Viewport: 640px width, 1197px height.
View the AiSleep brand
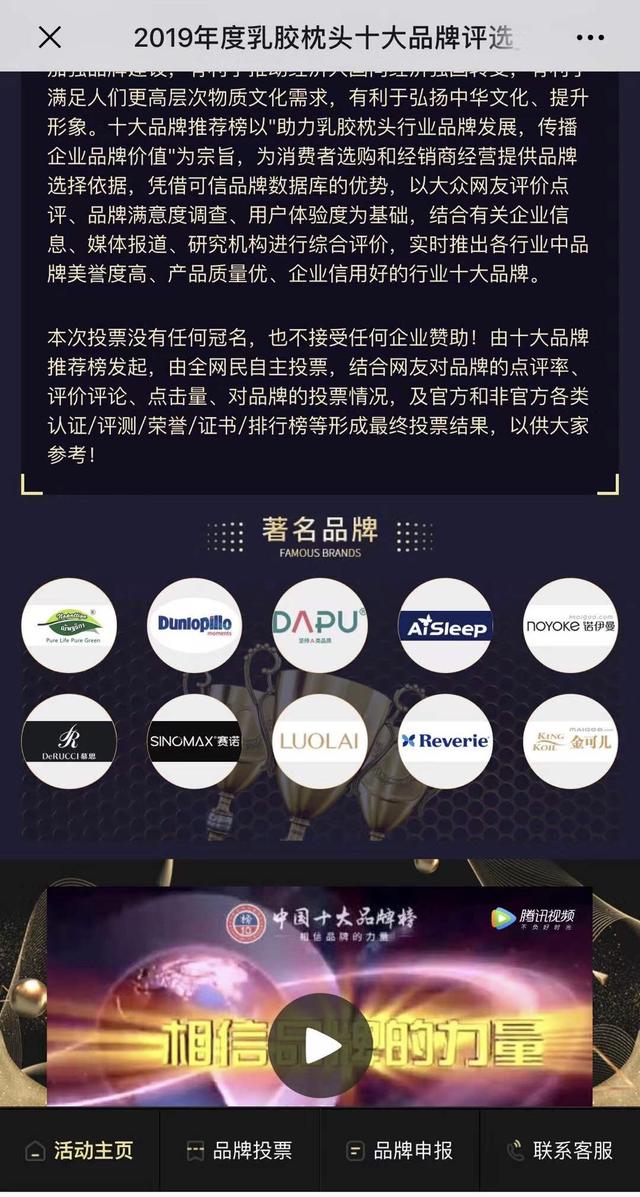(445, 625)
